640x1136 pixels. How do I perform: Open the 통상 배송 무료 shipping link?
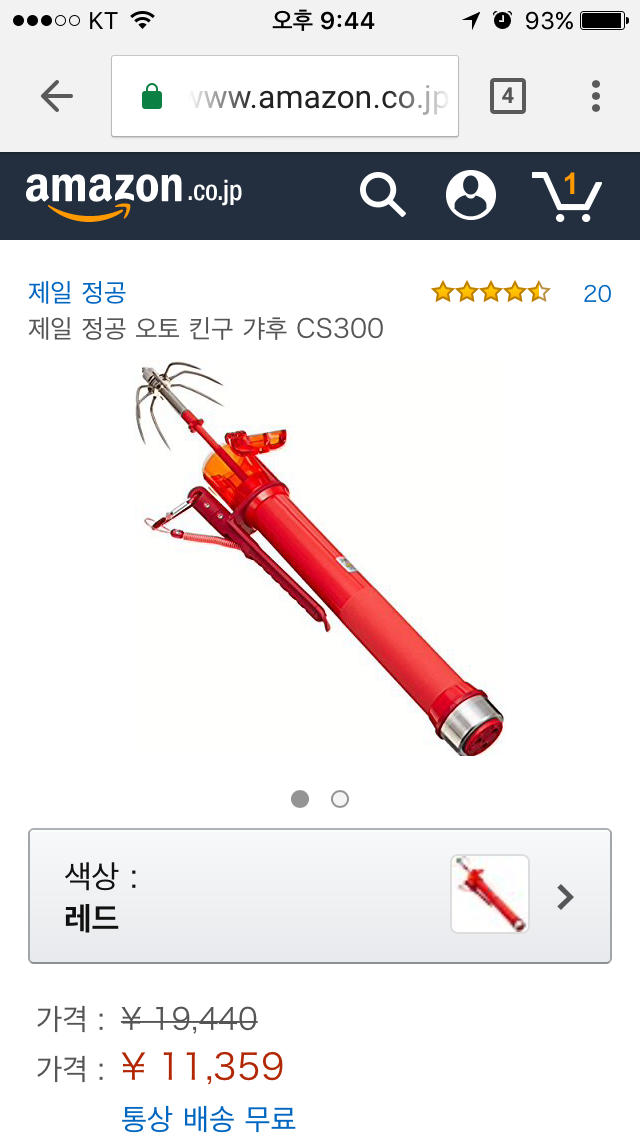coord(209,1117)
